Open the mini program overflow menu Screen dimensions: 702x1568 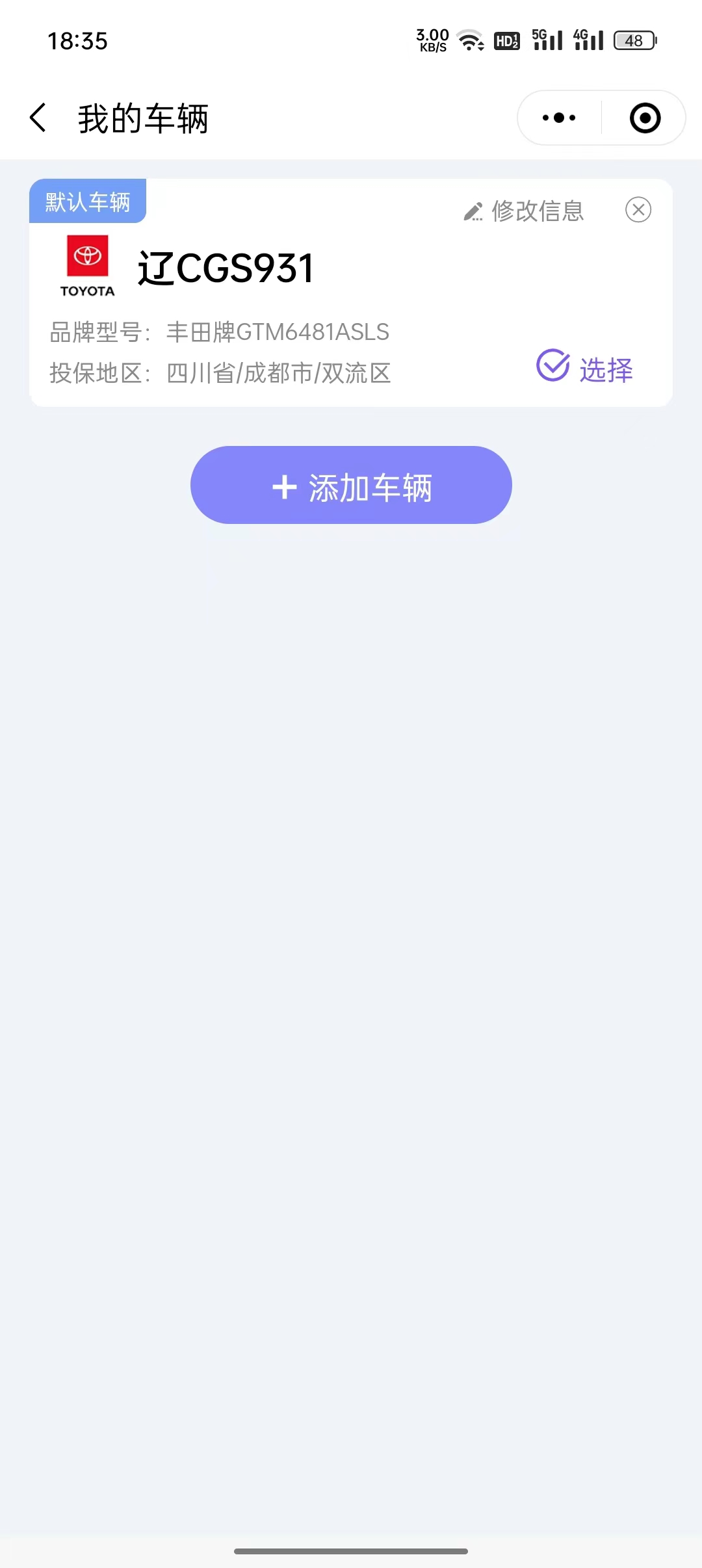559,118
